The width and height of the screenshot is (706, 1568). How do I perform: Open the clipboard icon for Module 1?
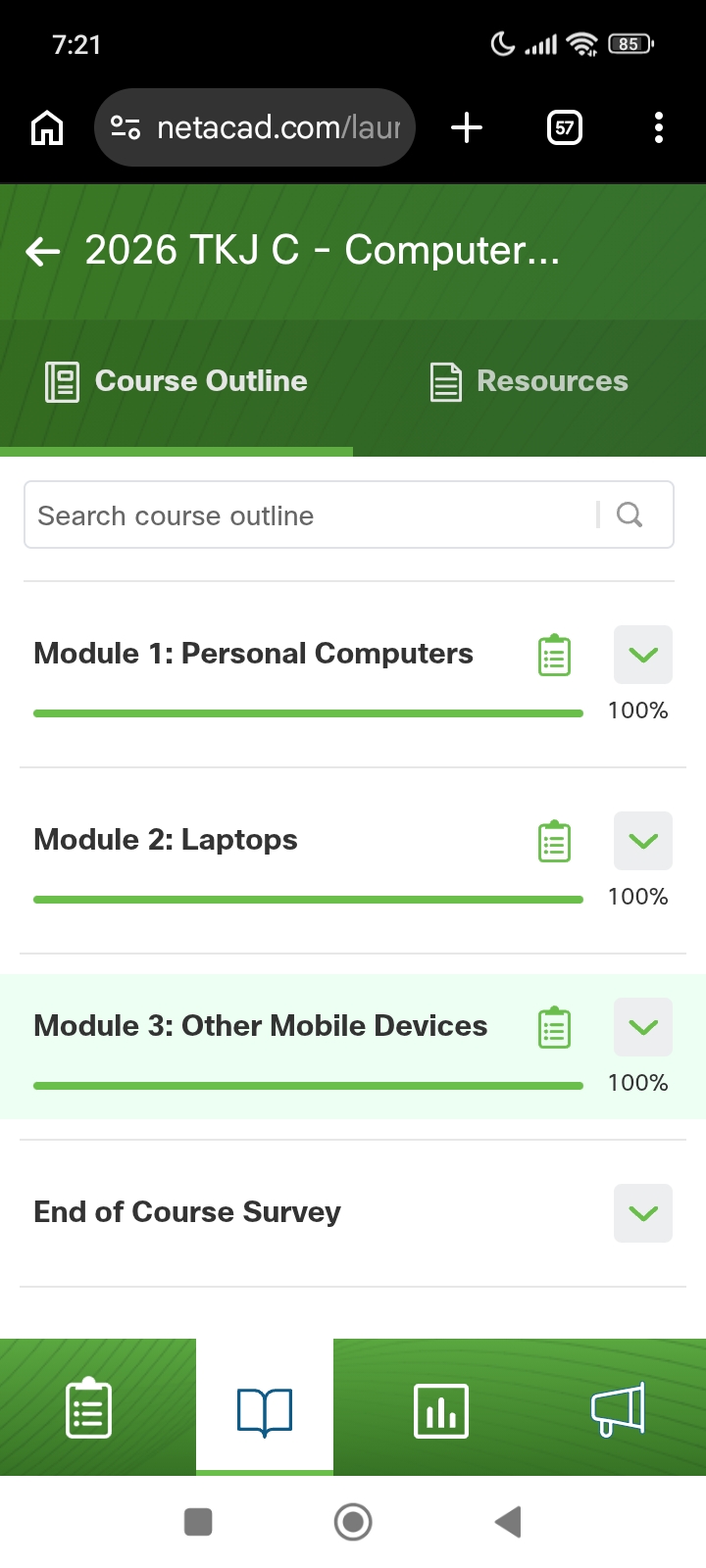pyautogui.click(x=554, y=655)
